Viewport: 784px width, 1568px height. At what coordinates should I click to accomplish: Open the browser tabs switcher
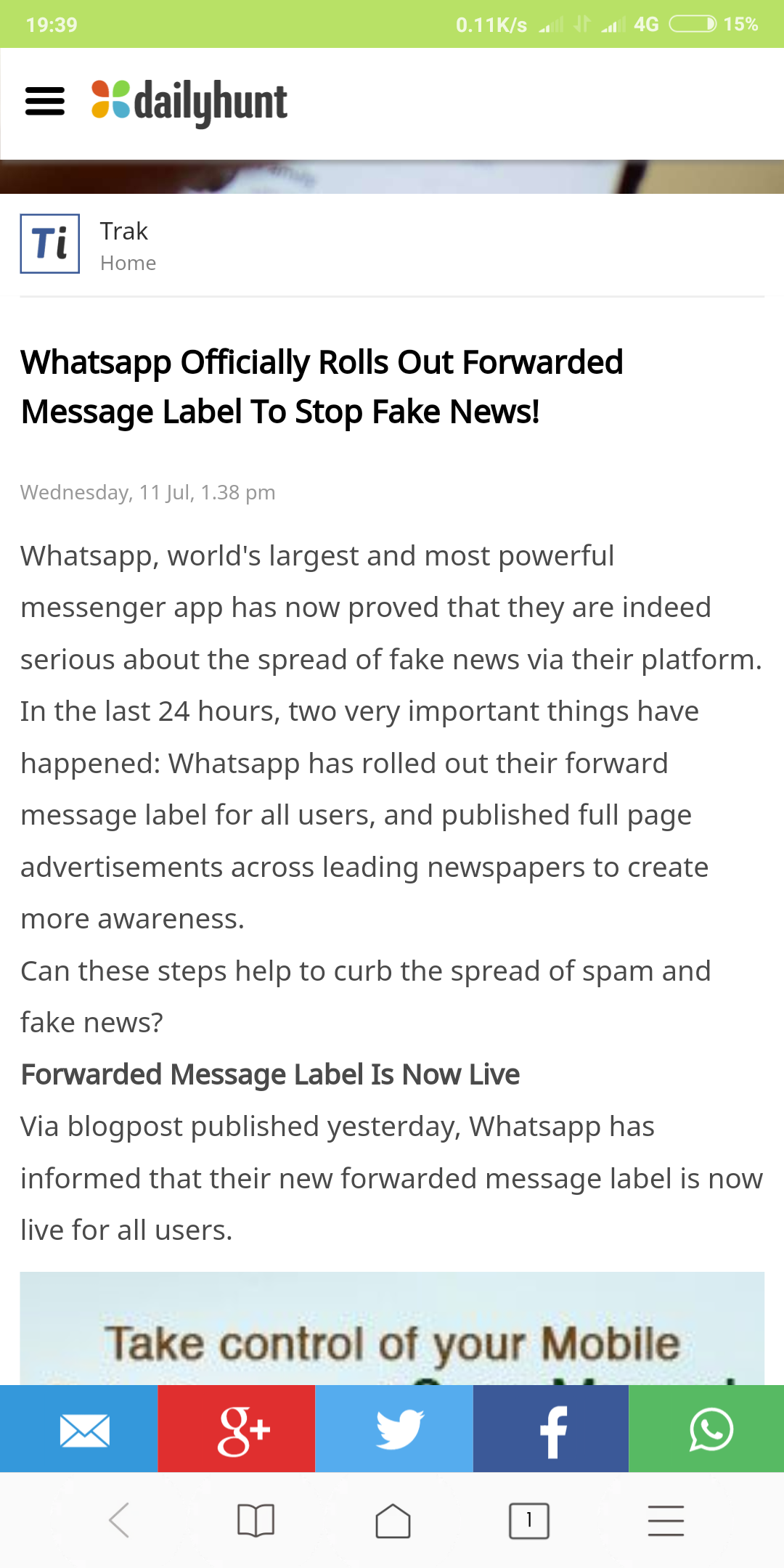pyautogui.click(x=529, y=1520)
